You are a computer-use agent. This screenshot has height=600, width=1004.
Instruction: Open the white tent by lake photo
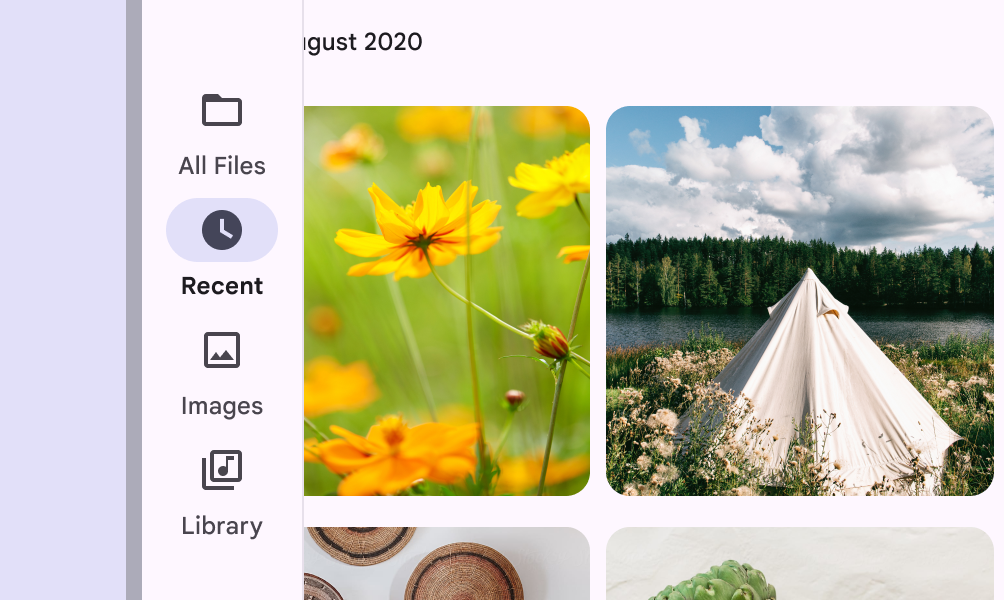click(x=799, y=300)
